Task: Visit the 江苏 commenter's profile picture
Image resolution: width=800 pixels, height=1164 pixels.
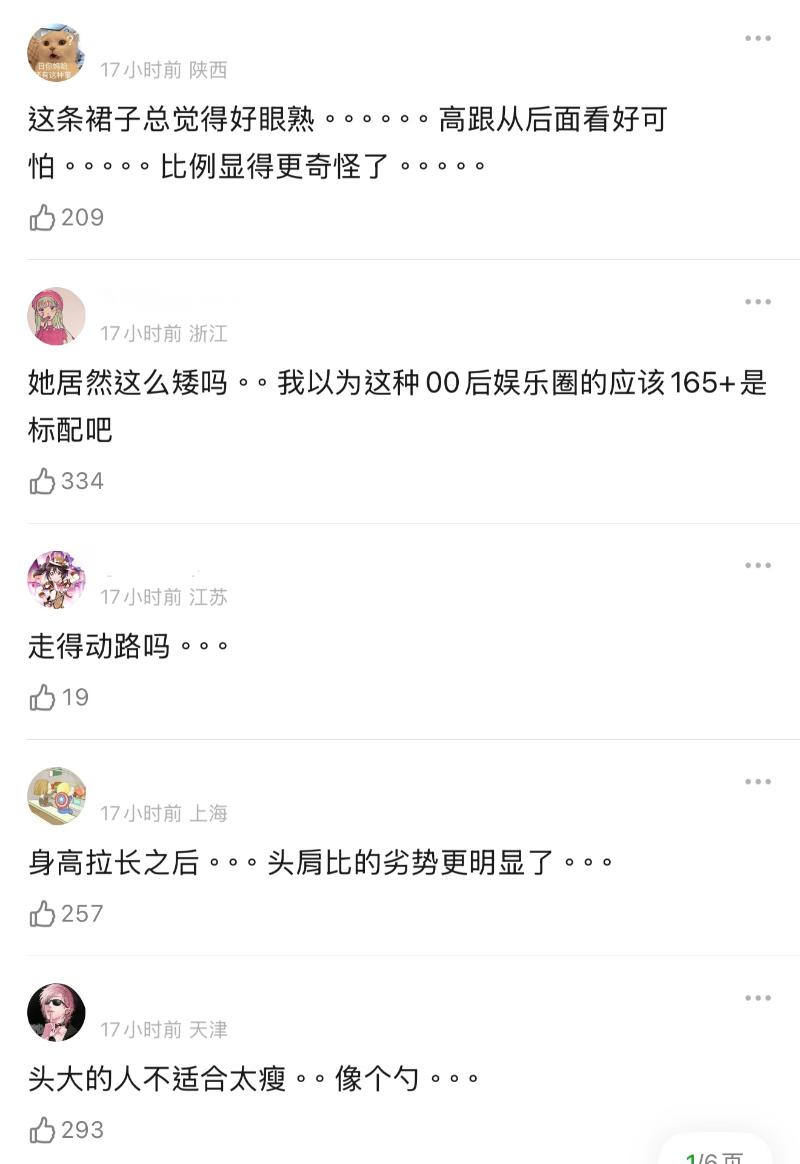Action: [x=56, y=579]
